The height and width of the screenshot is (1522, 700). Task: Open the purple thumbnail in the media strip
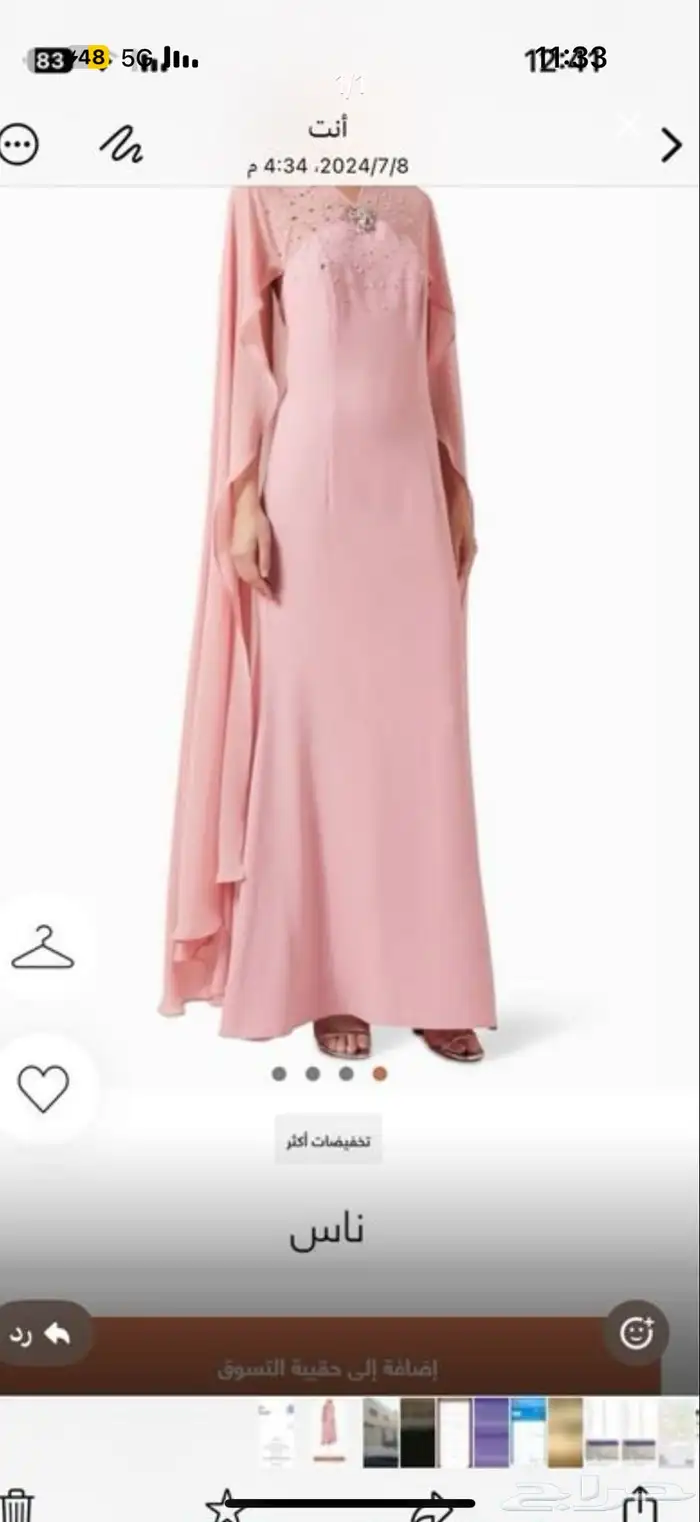point(490,1432)
